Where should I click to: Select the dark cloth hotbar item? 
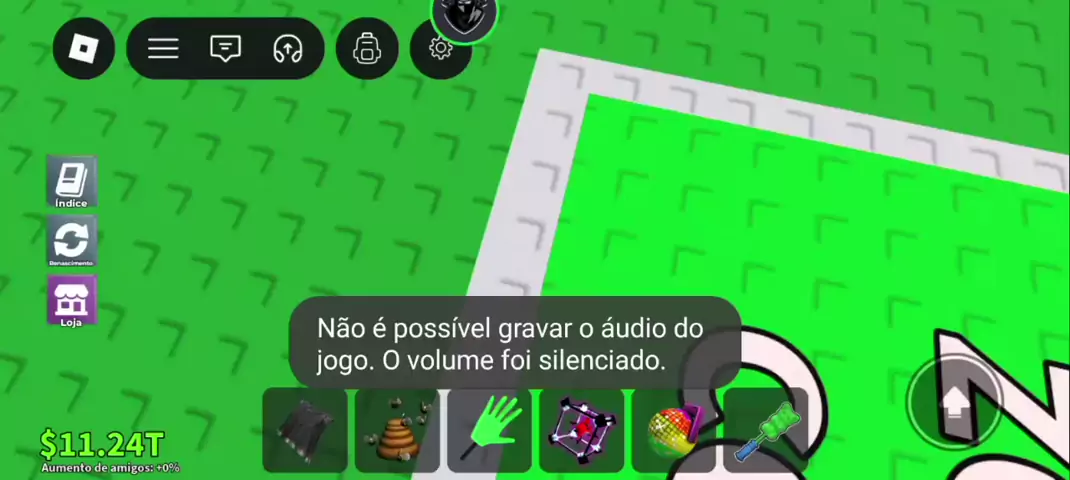[305, 430]
